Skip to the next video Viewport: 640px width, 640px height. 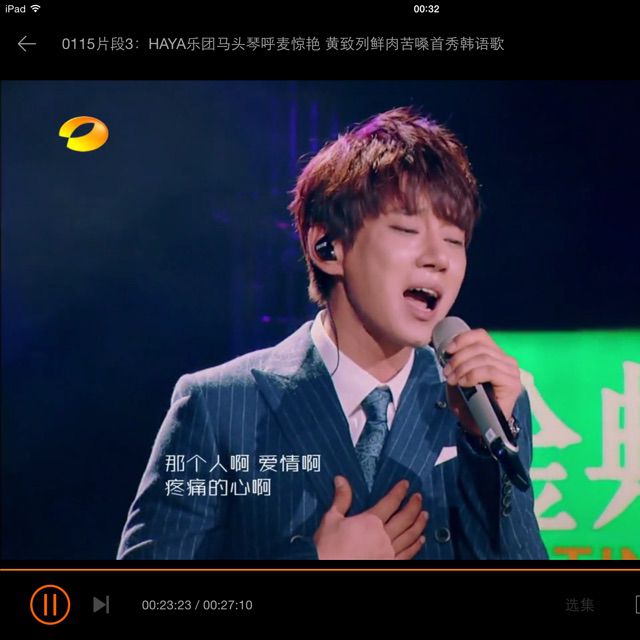[101, 604]
